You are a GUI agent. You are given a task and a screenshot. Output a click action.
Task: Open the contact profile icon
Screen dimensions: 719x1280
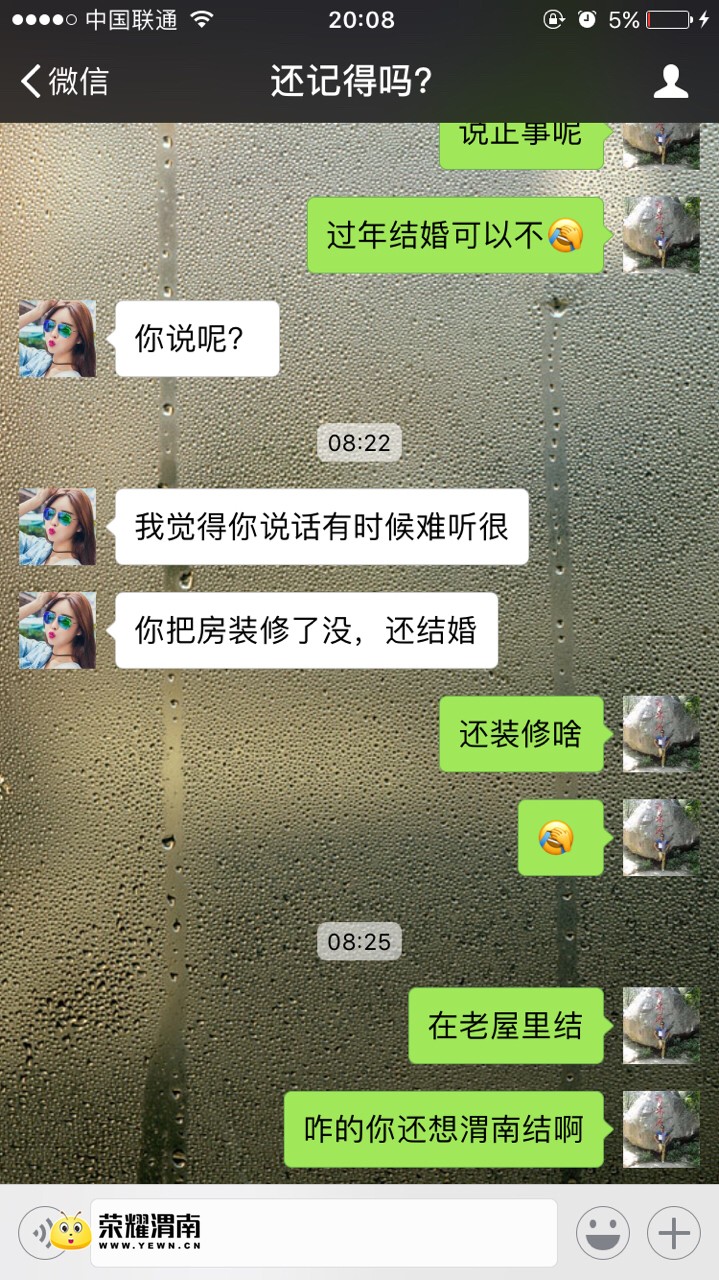pyautogui.click(x=671, y=81)
